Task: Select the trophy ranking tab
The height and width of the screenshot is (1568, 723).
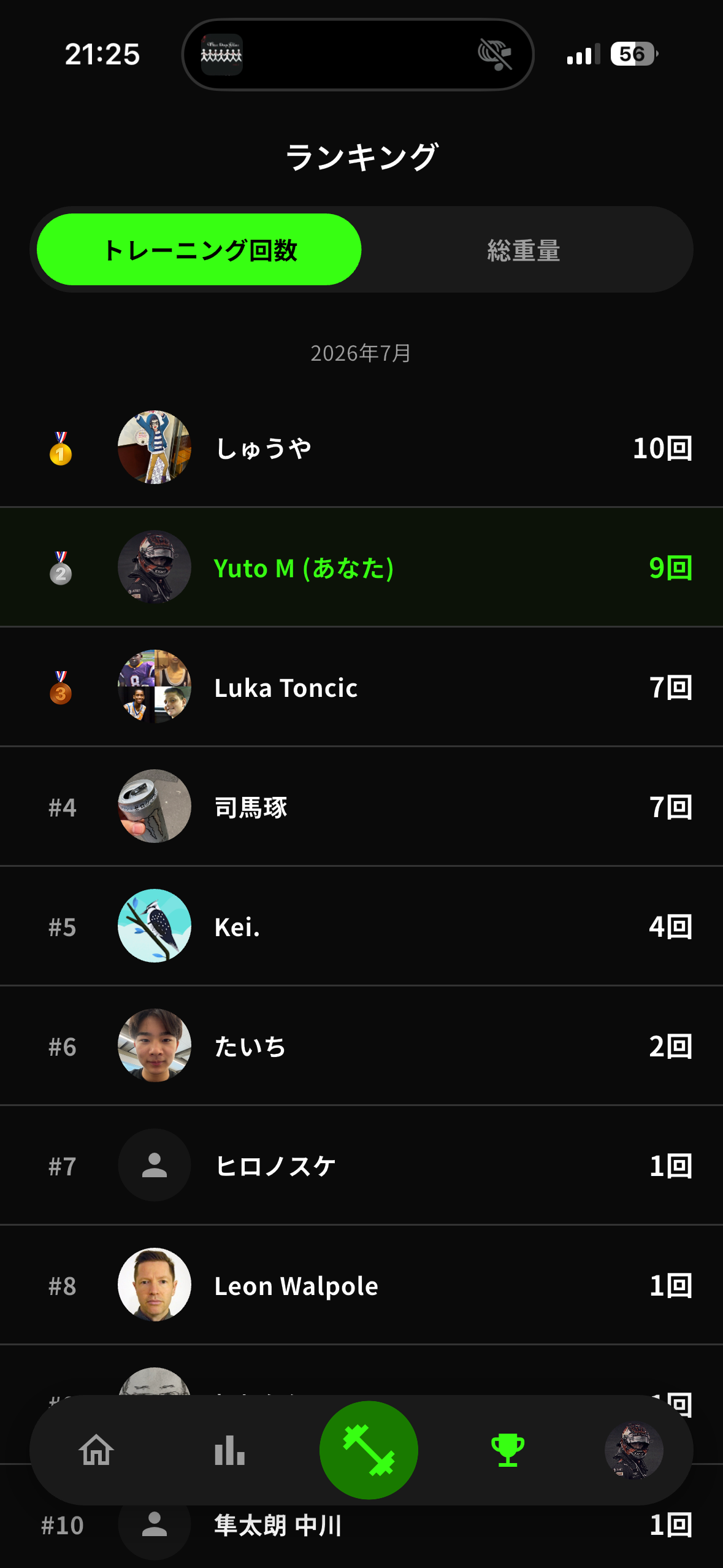Action: point(508,1450)
